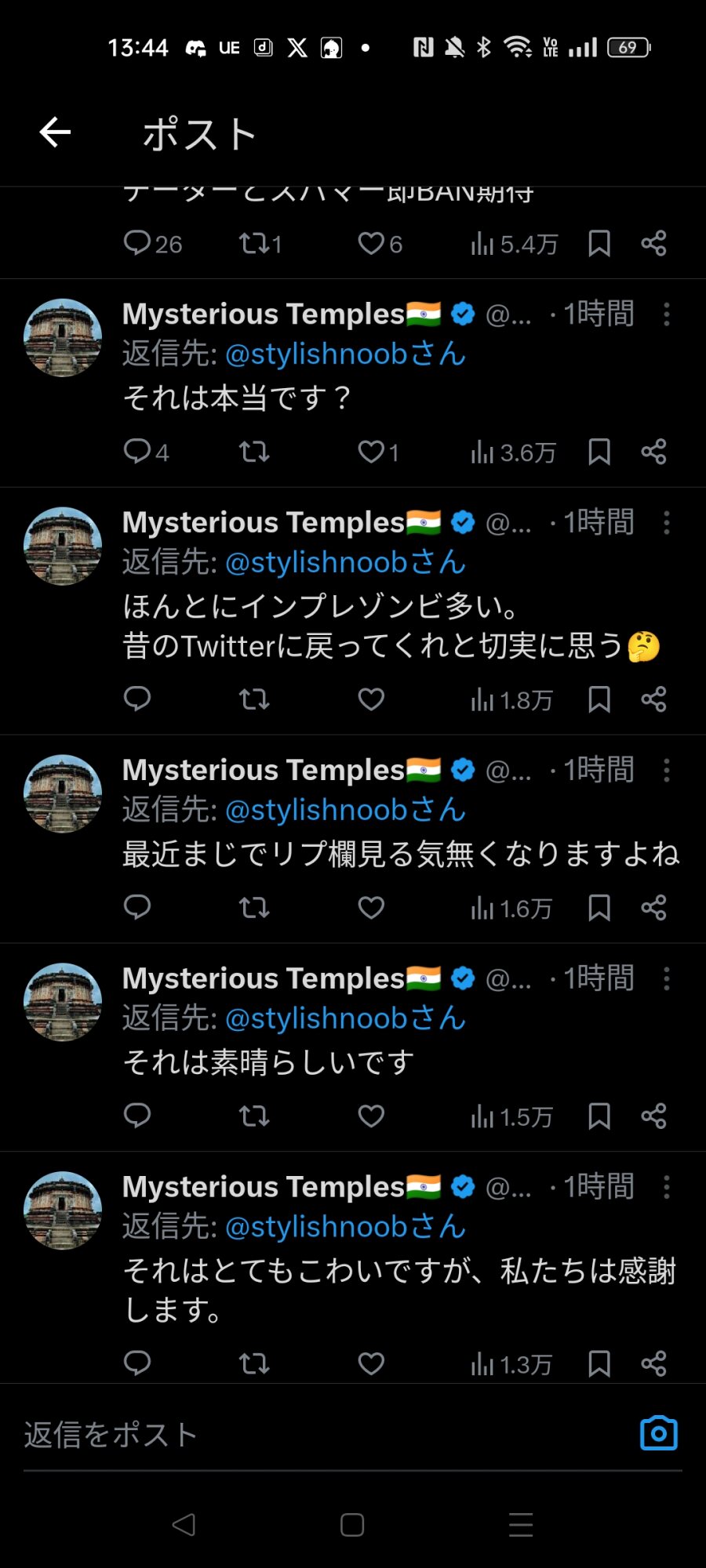Like the reply ending 私たちは感謝します

pos(371,1364)
